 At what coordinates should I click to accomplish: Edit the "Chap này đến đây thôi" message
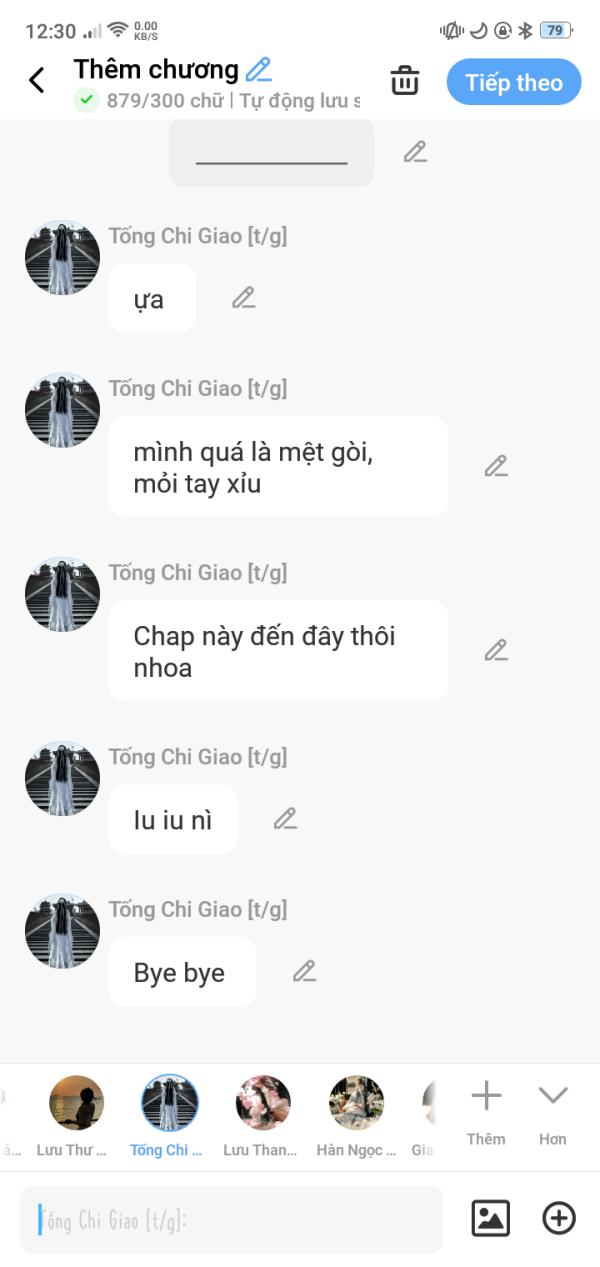[496, 650]
